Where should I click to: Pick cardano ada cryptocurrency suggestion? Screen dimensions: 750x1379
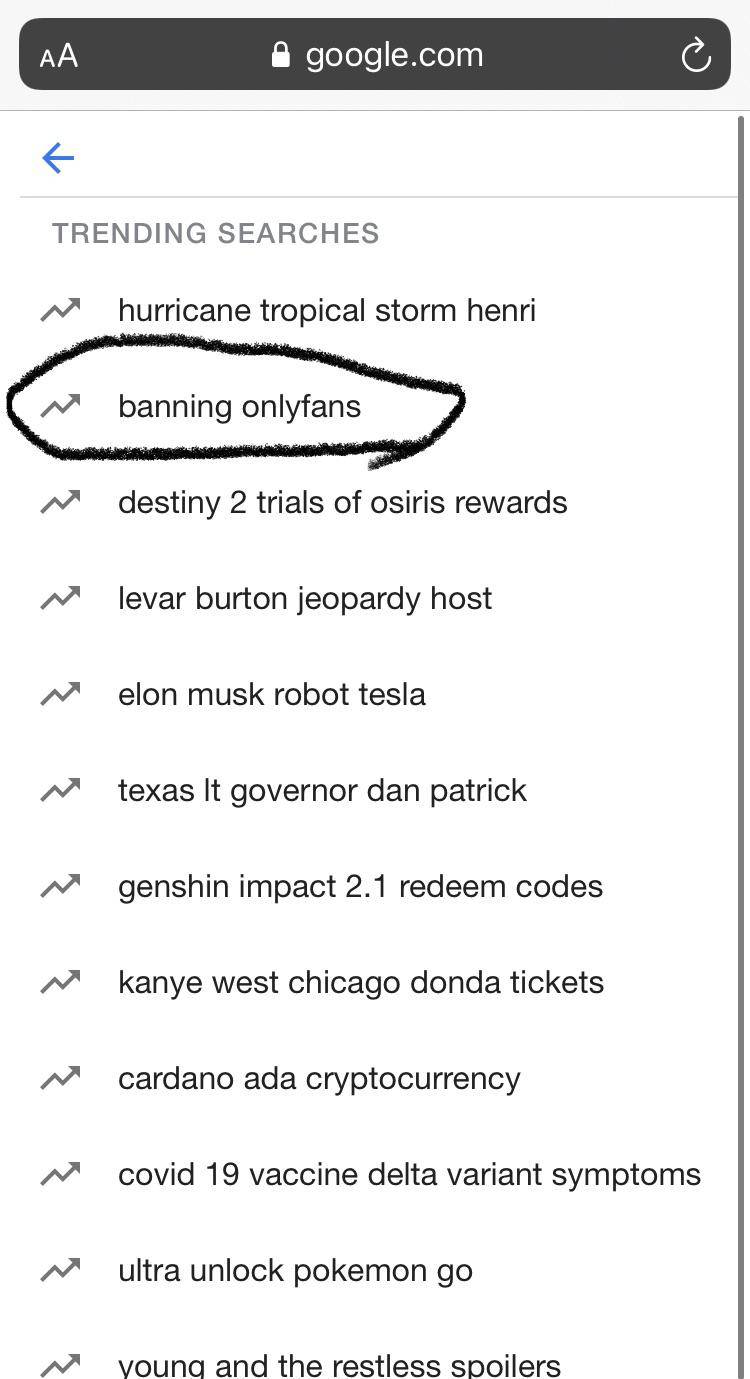coord(319,1079)
